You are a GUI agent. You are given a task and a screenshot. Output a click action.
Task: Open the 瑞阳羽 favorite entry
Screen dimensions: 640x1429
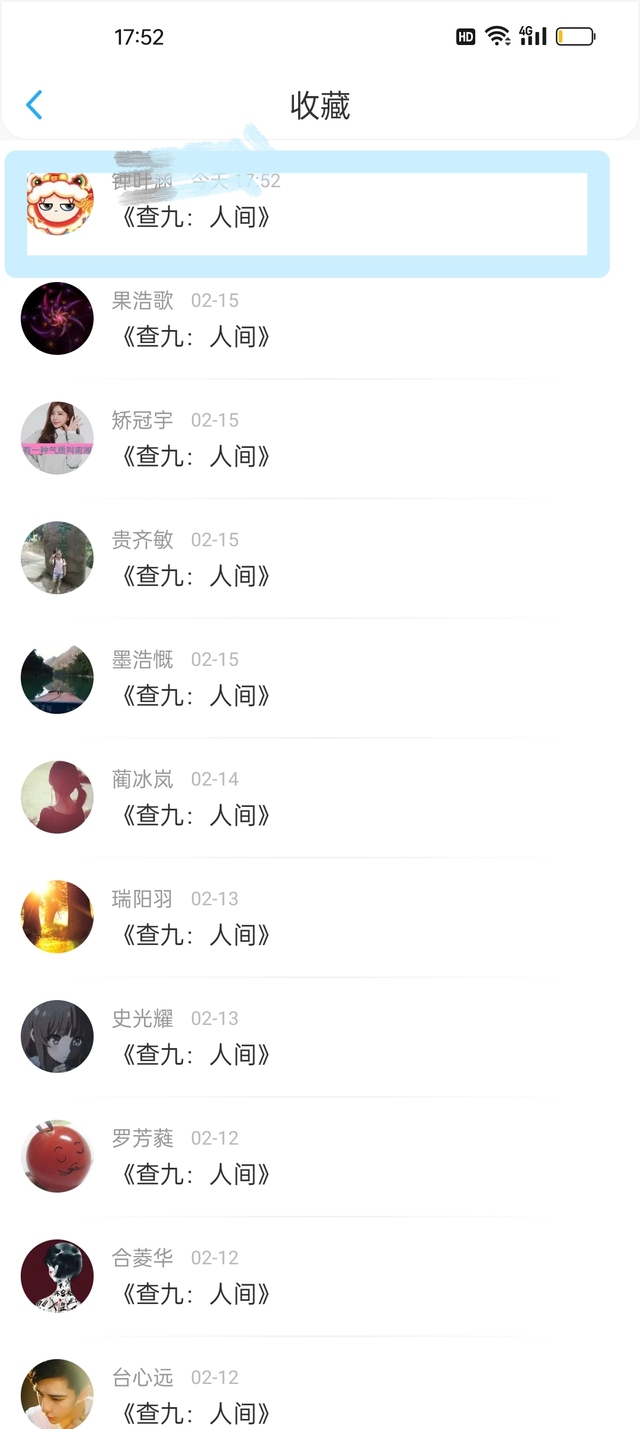[x=300, y=918]
